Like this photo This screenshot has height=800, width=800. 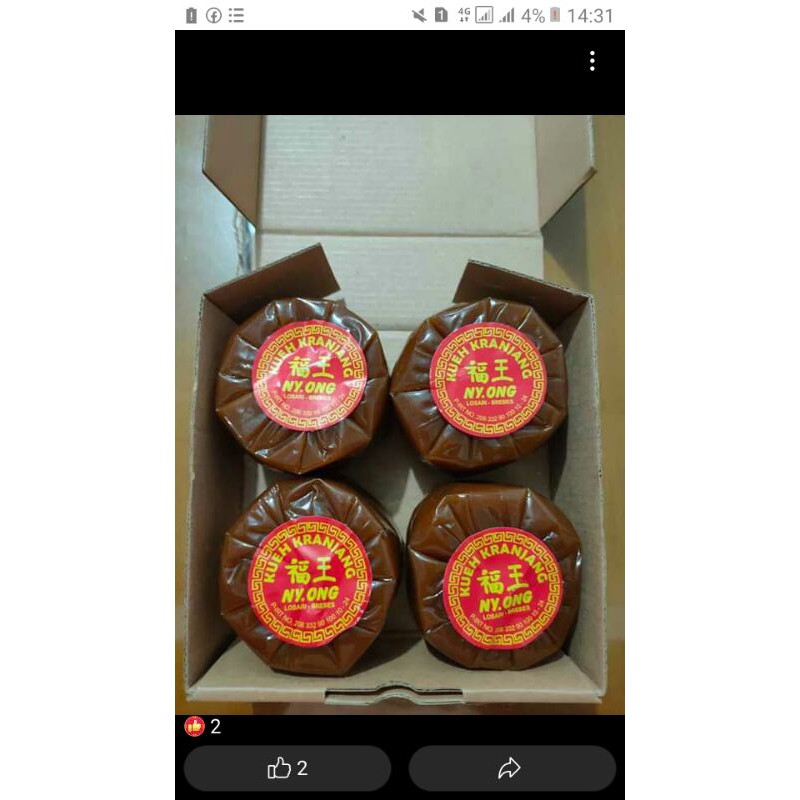[287, 768]
